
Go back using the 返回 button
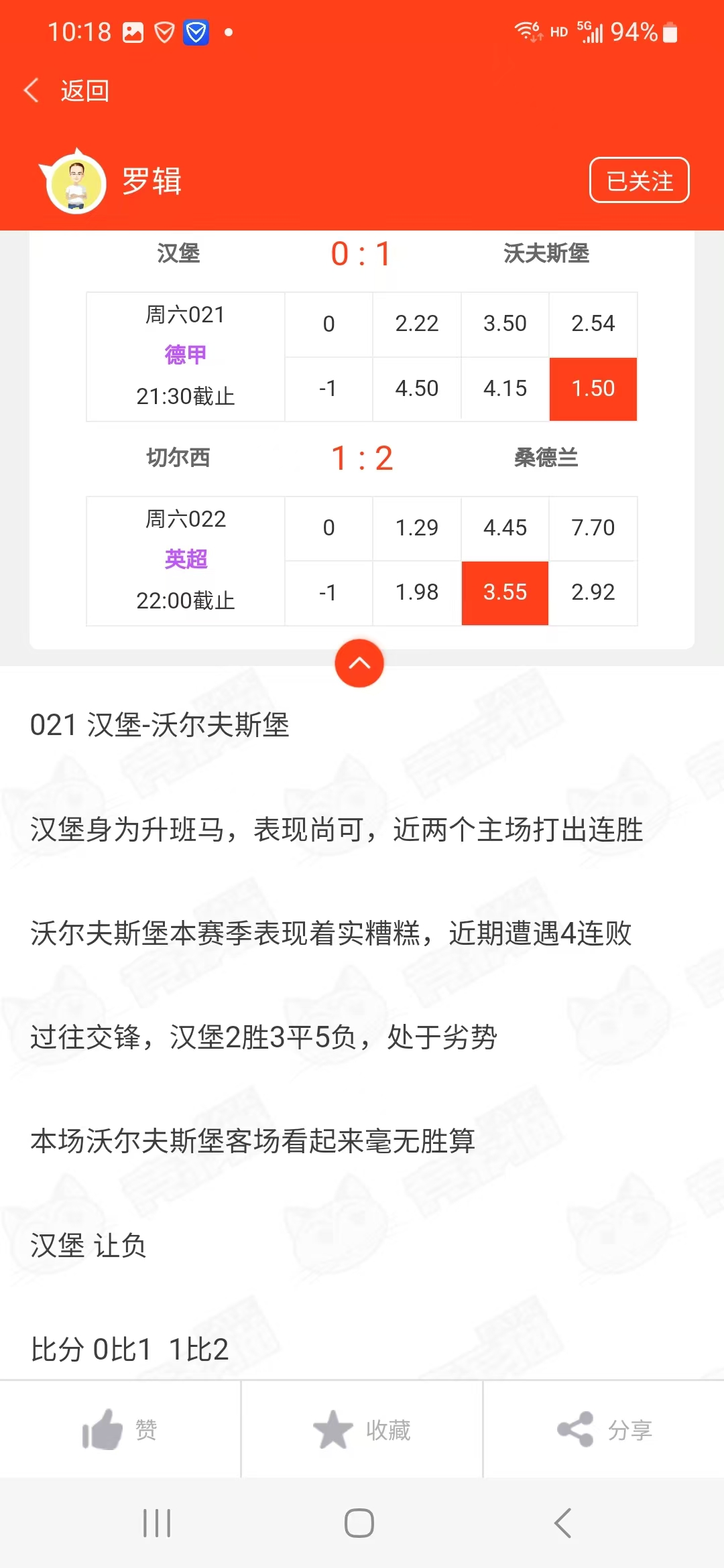[x=67, y=90]
